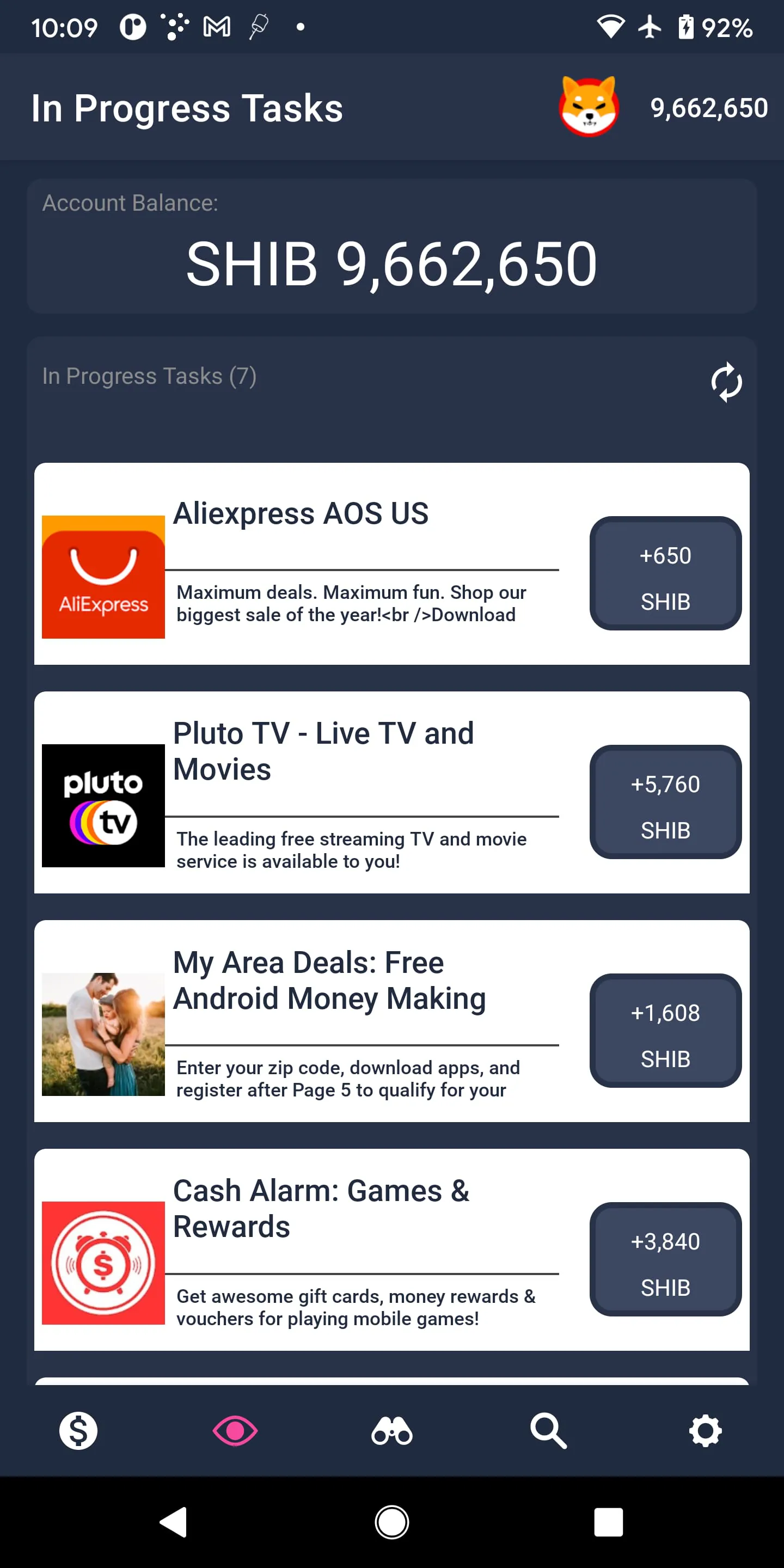784x1568 pixels.
Task: Switch to the dollar earnings tab
Action: 78,1430
